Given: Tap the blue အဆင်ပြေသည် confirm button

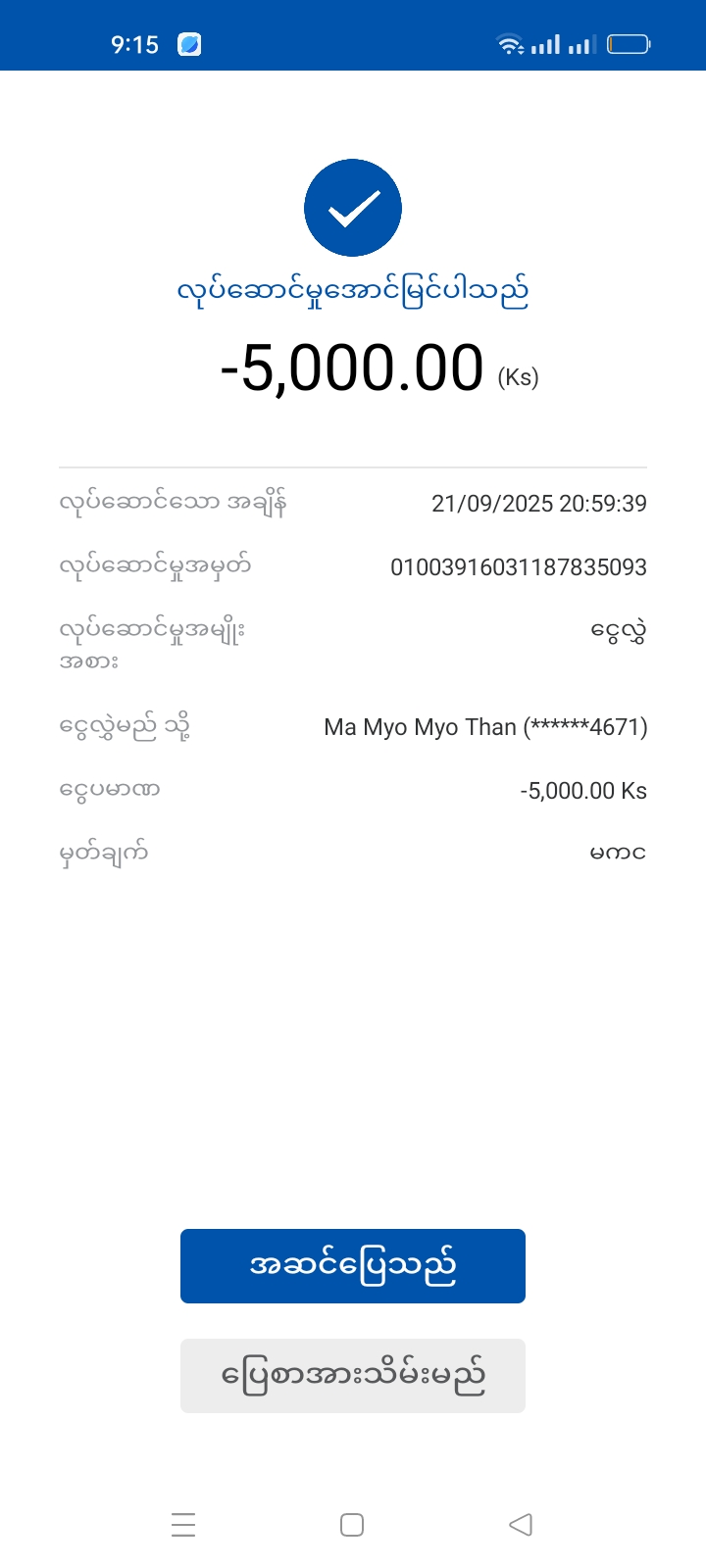Looking at the screenshot, I should 353,1265.
